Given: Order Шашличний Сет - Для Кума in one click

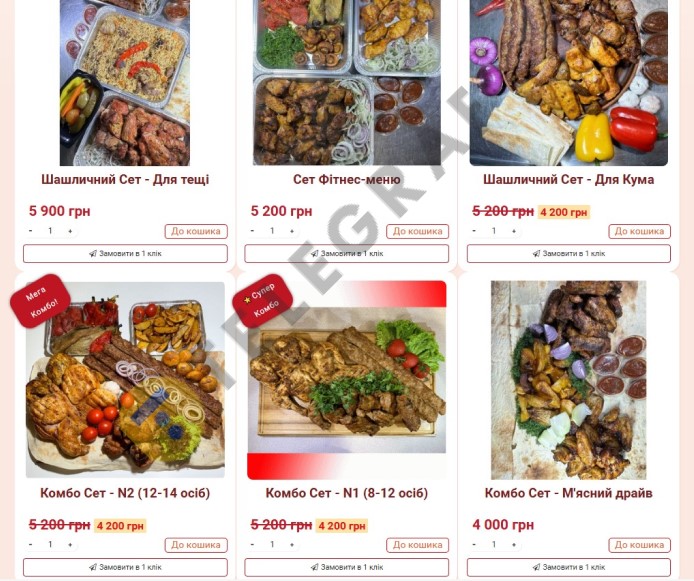Looking at the screenshot, I should click(569, 254).
